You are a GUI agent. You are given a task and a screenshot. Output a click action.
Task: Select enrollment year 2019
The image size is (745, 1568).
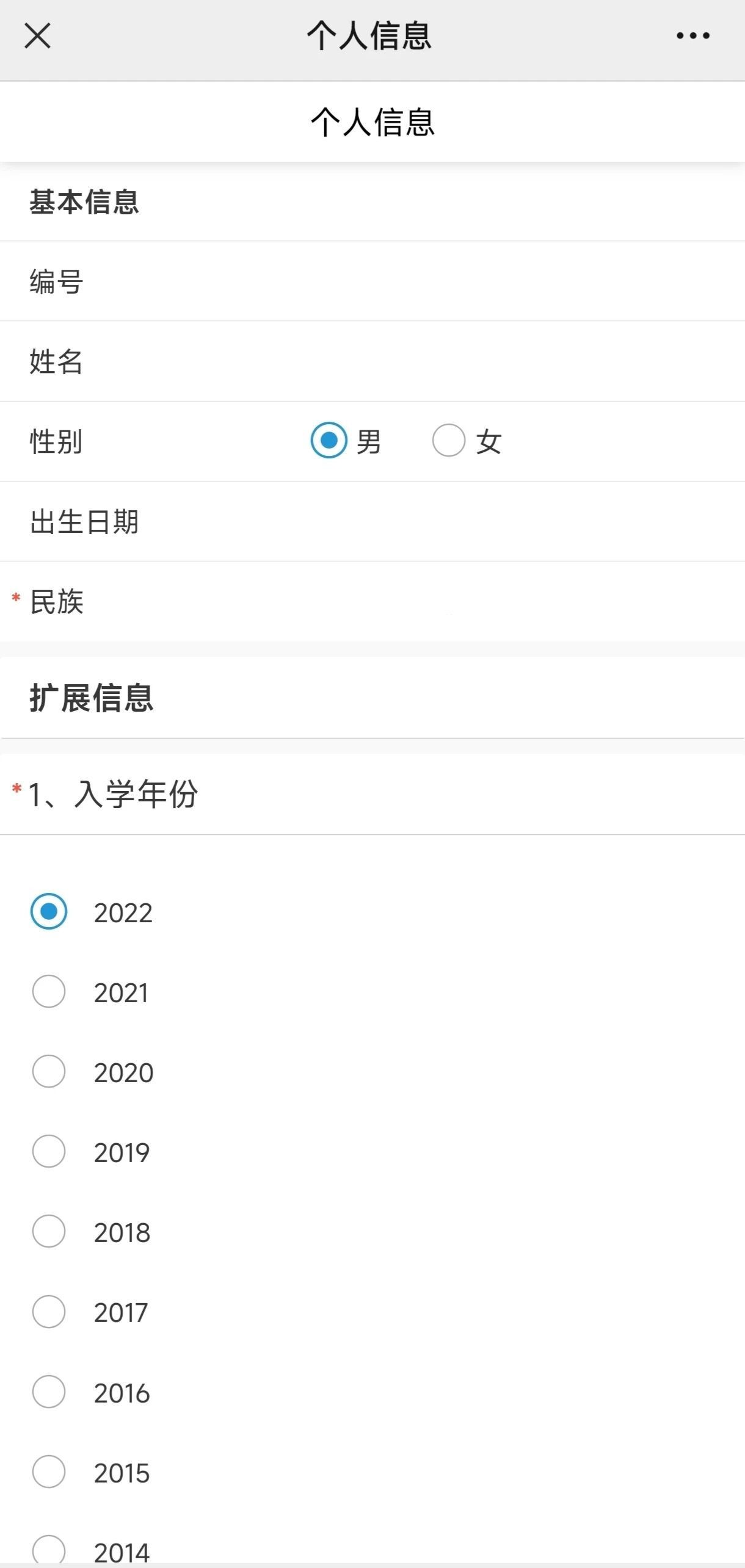coord(49,1151)
